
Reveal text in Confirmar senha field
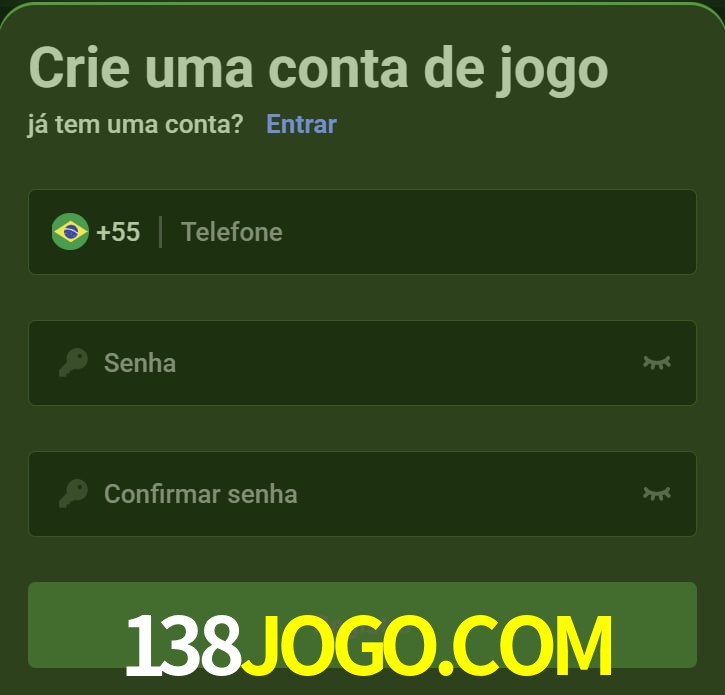click(656, 493)
